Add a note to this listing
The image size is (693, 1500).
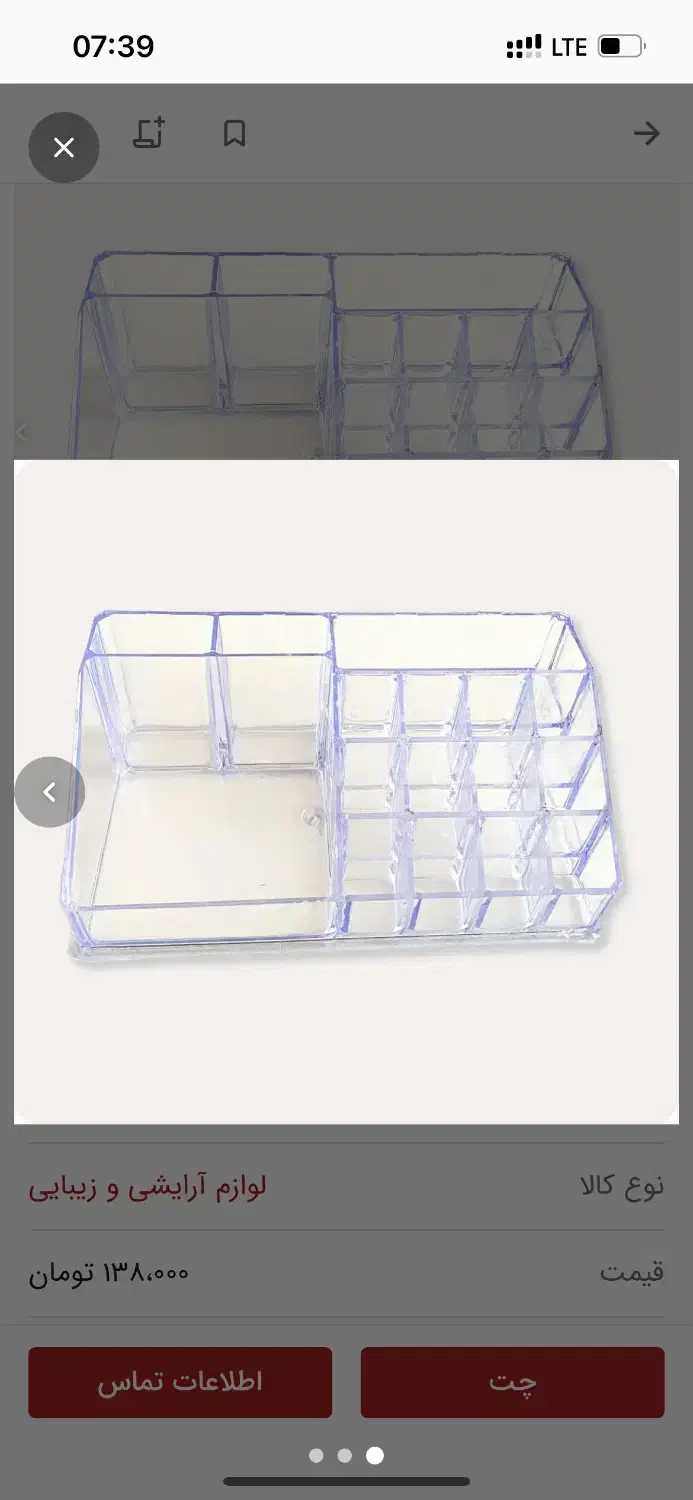pyautogui.click(x=149, y=133)
